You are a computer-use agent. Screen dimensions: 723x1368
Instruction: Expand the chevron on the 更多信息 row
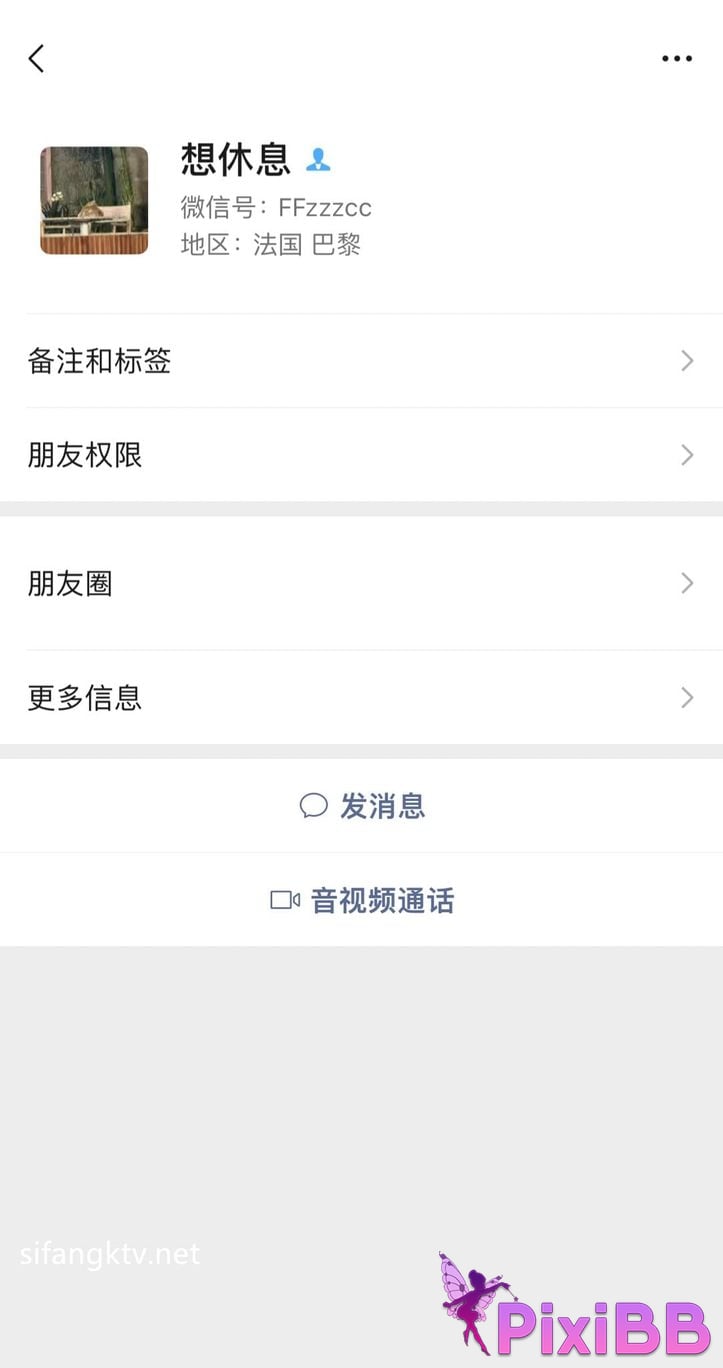(687, 697)
